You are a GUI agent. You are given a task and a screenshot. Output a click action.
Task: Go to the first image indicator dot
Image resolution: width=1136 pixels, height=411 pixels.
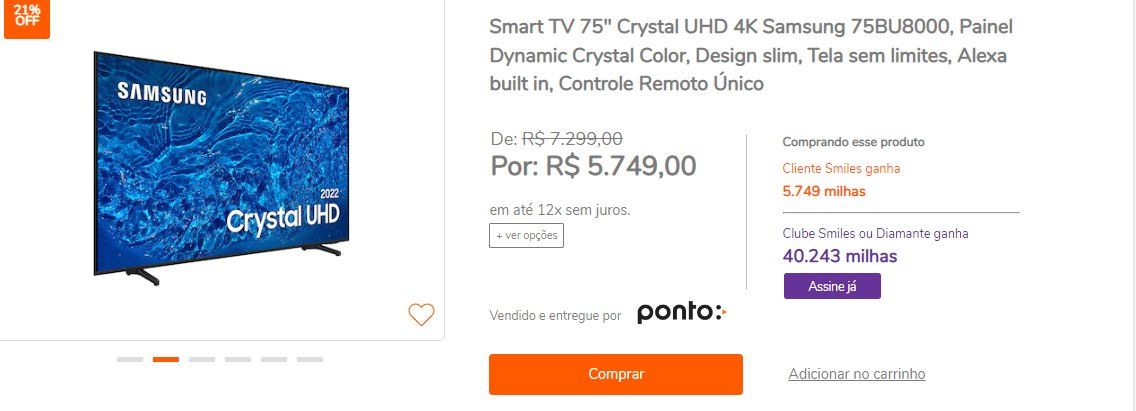[x=130, y=359]
